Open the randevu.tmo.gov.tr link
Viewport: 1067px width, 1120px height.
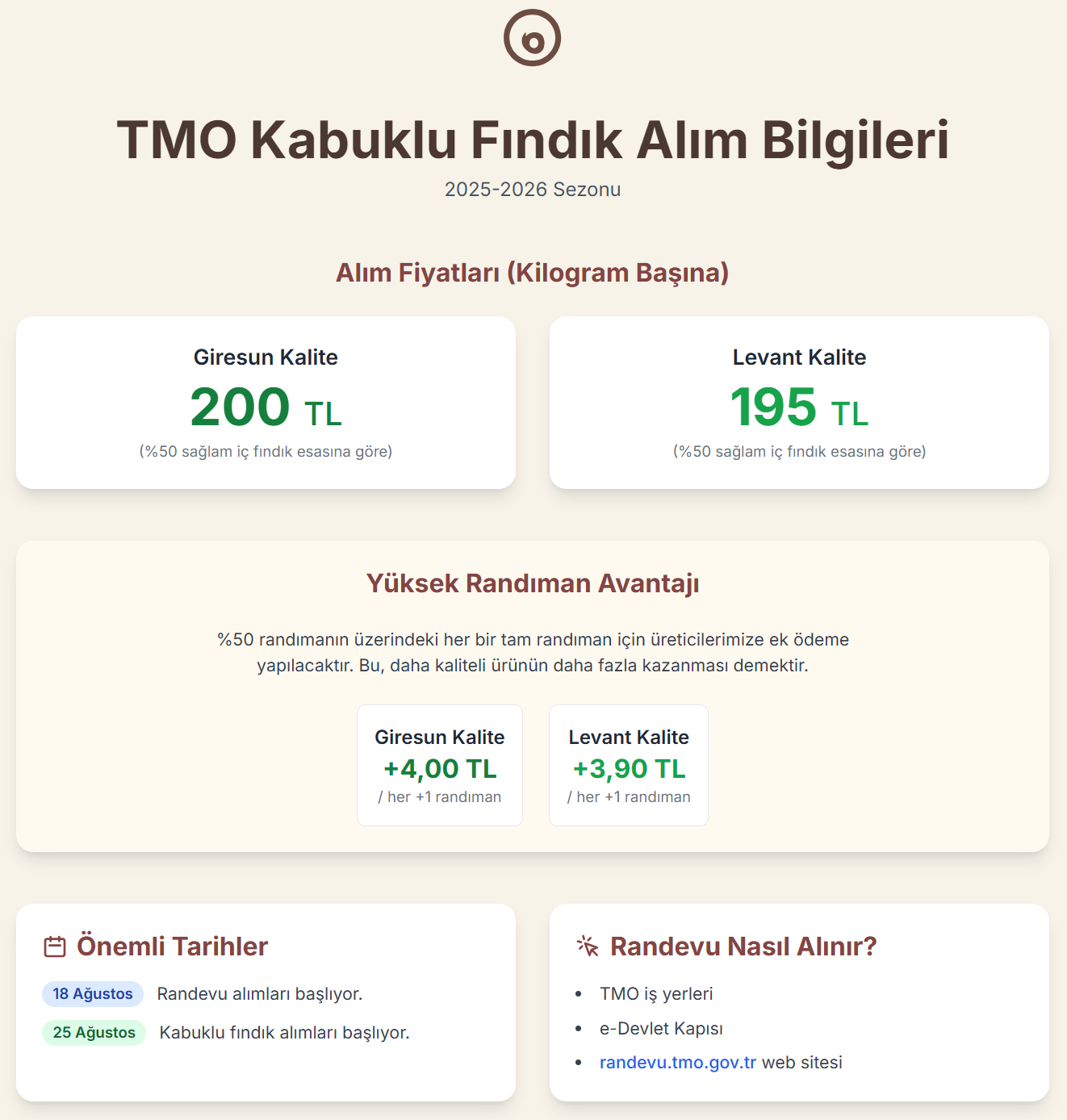pos(677,1063)
